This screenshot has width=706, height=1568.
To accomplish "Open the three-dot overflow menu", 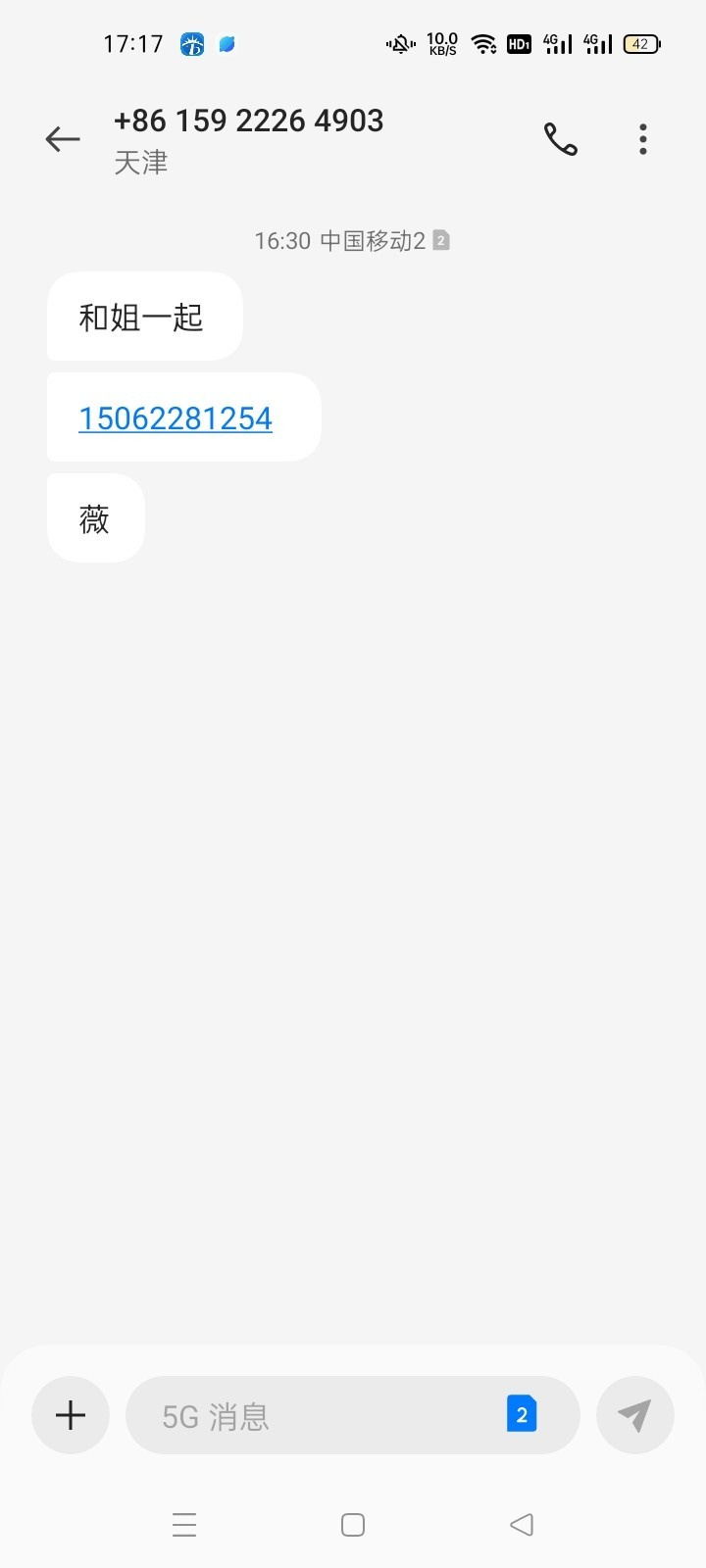I will tap(643, 140).
